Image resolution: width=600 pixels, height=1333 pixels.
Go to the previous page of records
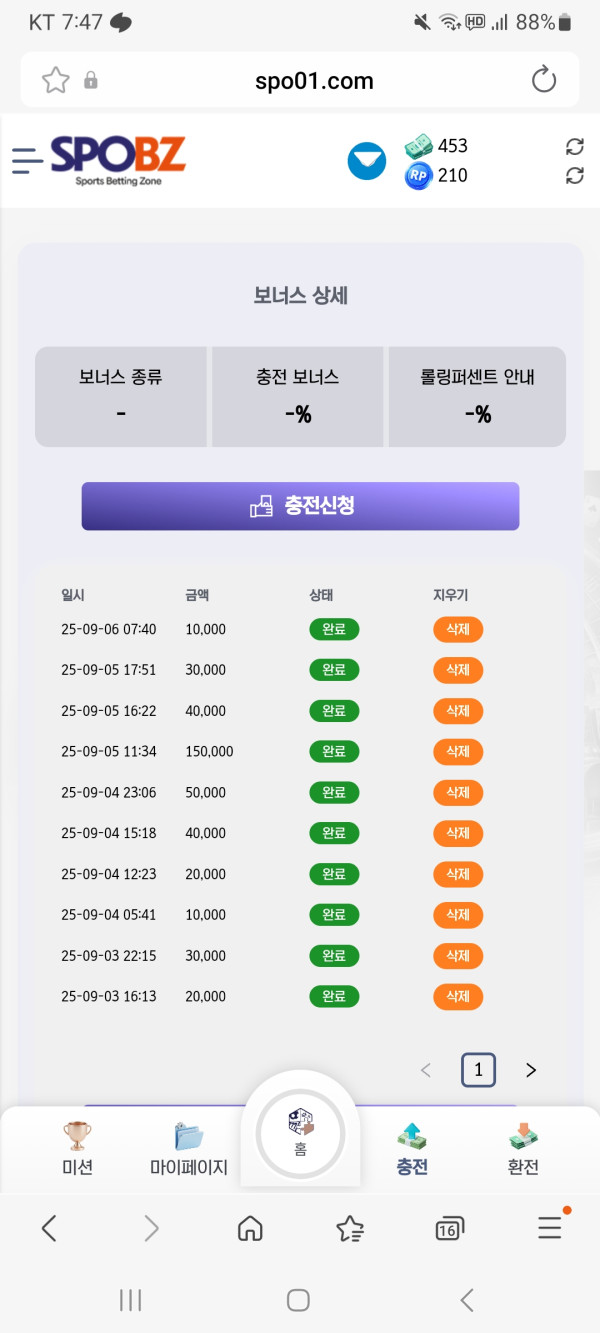coord(426,1070)
